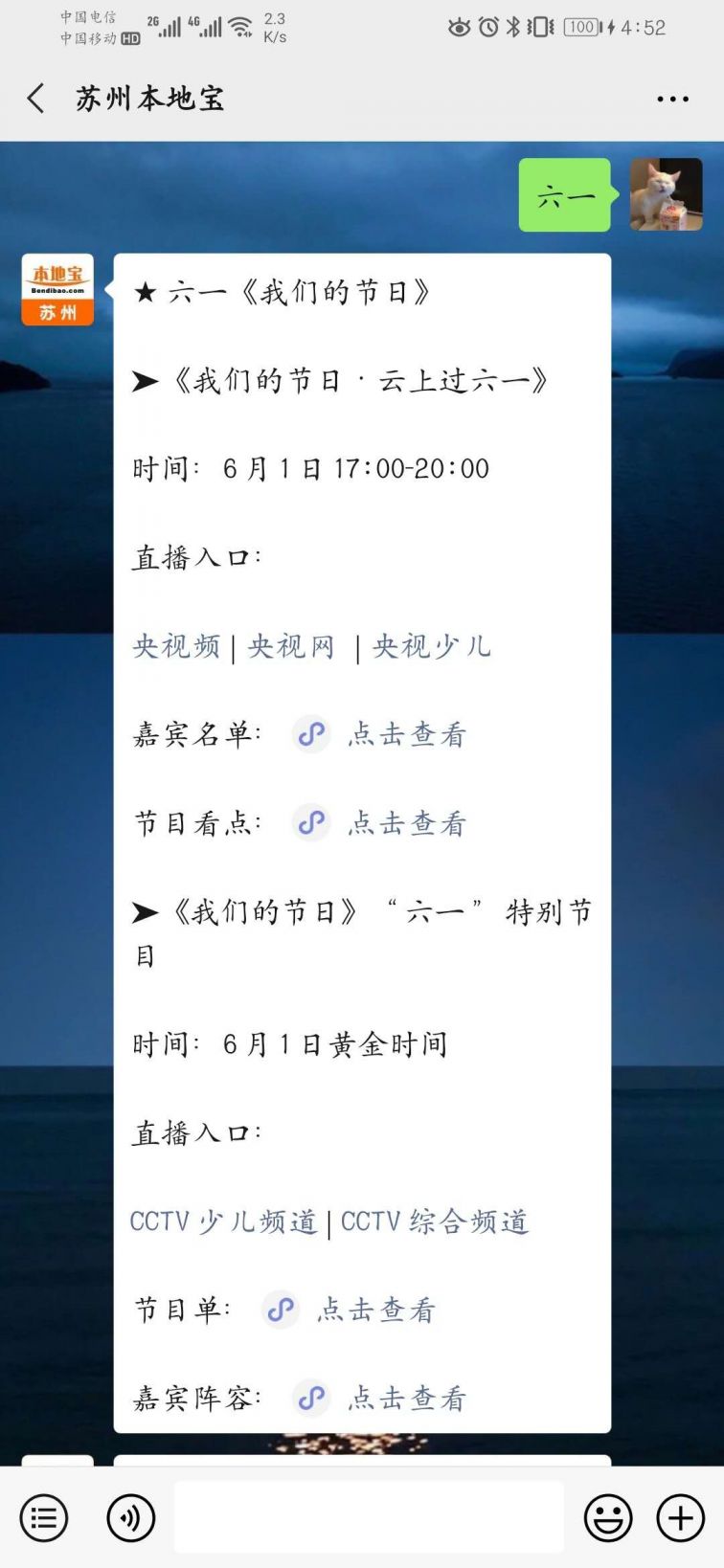Screen dimensions: 724x1568
Task: Open the emoji picker
Action: (608, 1517)
